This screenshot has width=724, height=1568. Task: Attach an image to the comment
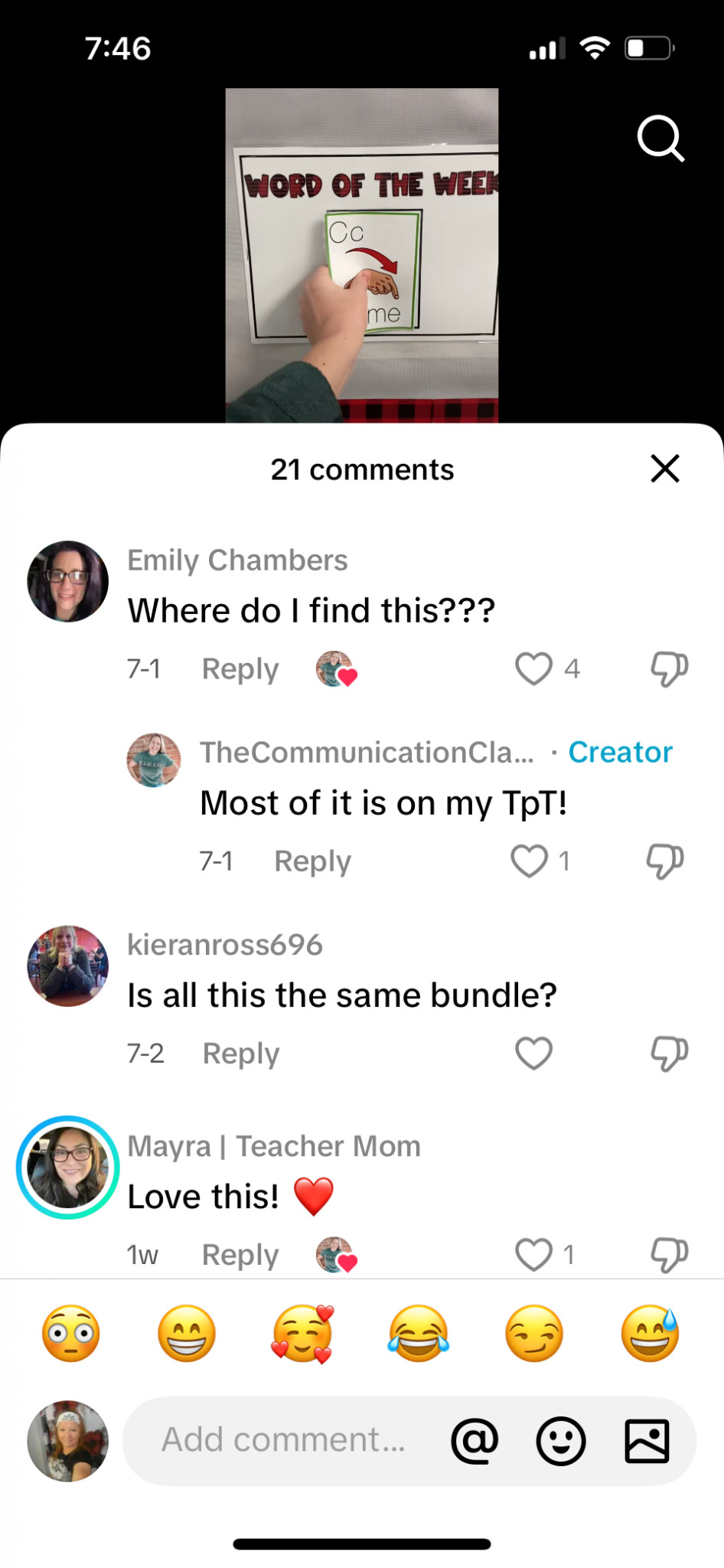click(x=647, y=1440)
